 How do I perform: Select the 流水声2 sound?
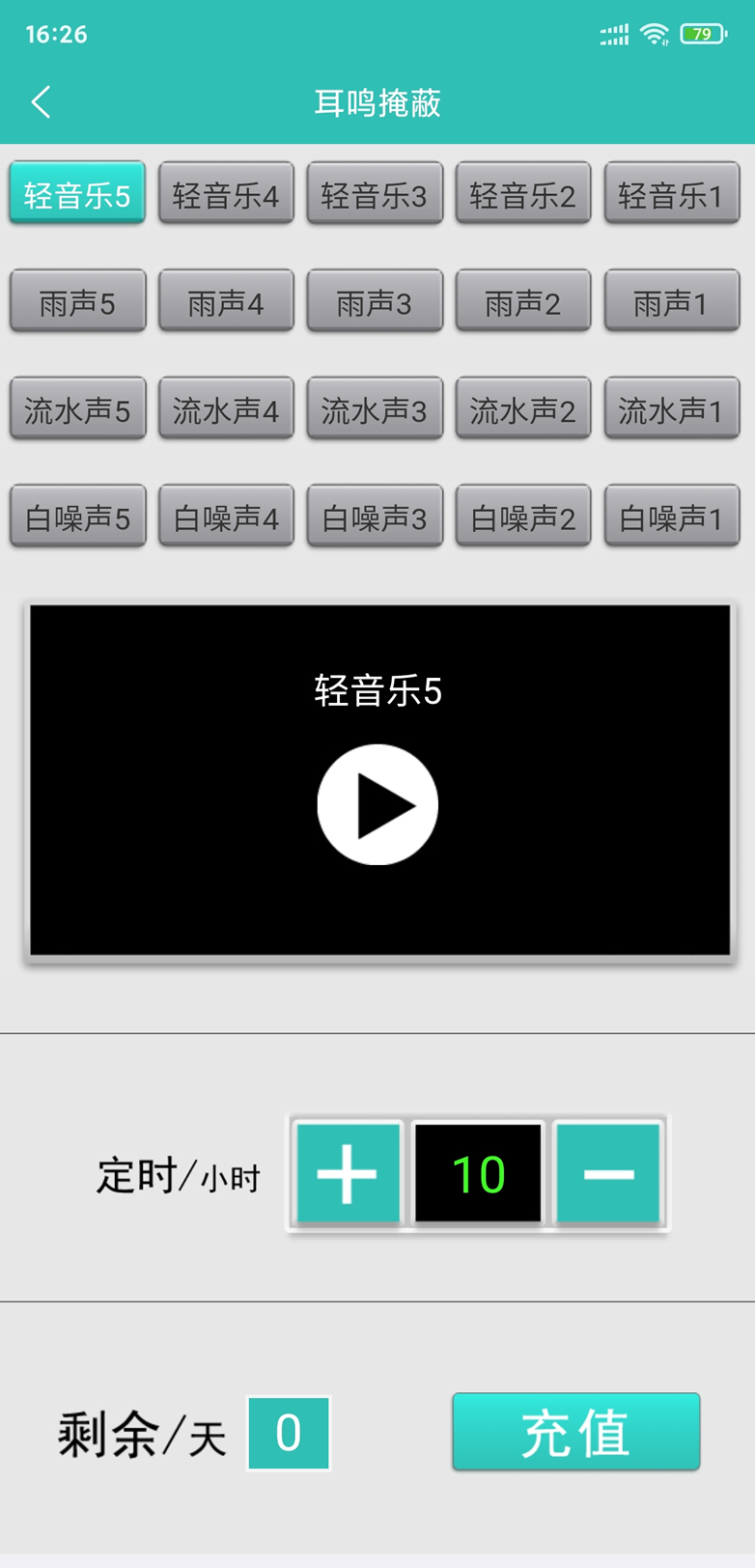[x=522, y=409]
